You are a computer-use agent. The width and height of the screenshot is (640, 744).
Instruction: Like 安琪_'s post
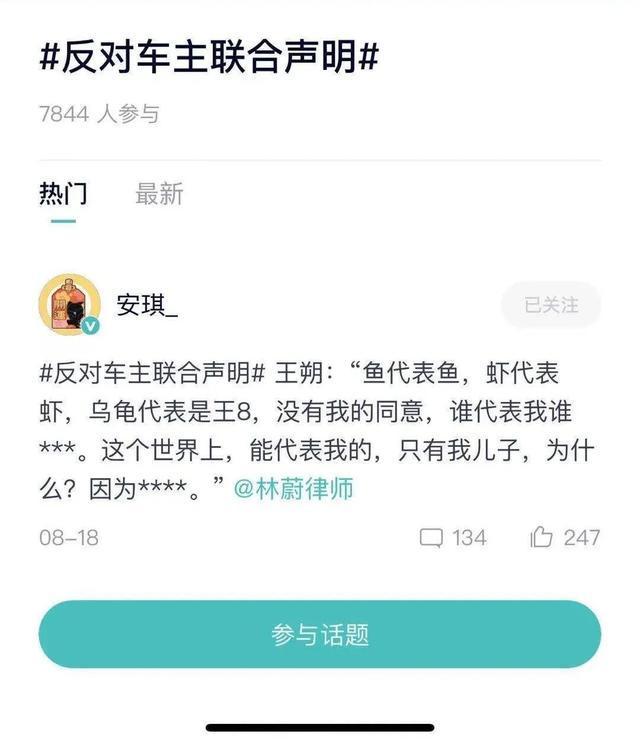(565, 537)
